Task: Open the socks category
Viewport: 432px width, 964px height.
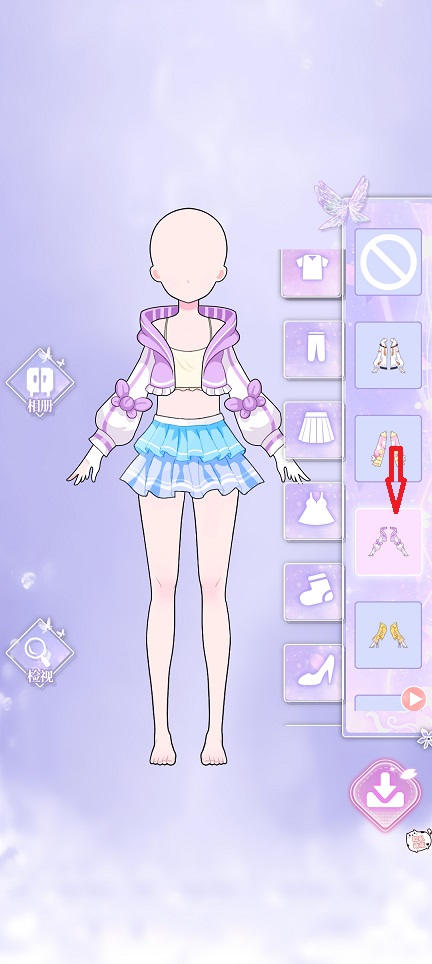Action: 313,591
